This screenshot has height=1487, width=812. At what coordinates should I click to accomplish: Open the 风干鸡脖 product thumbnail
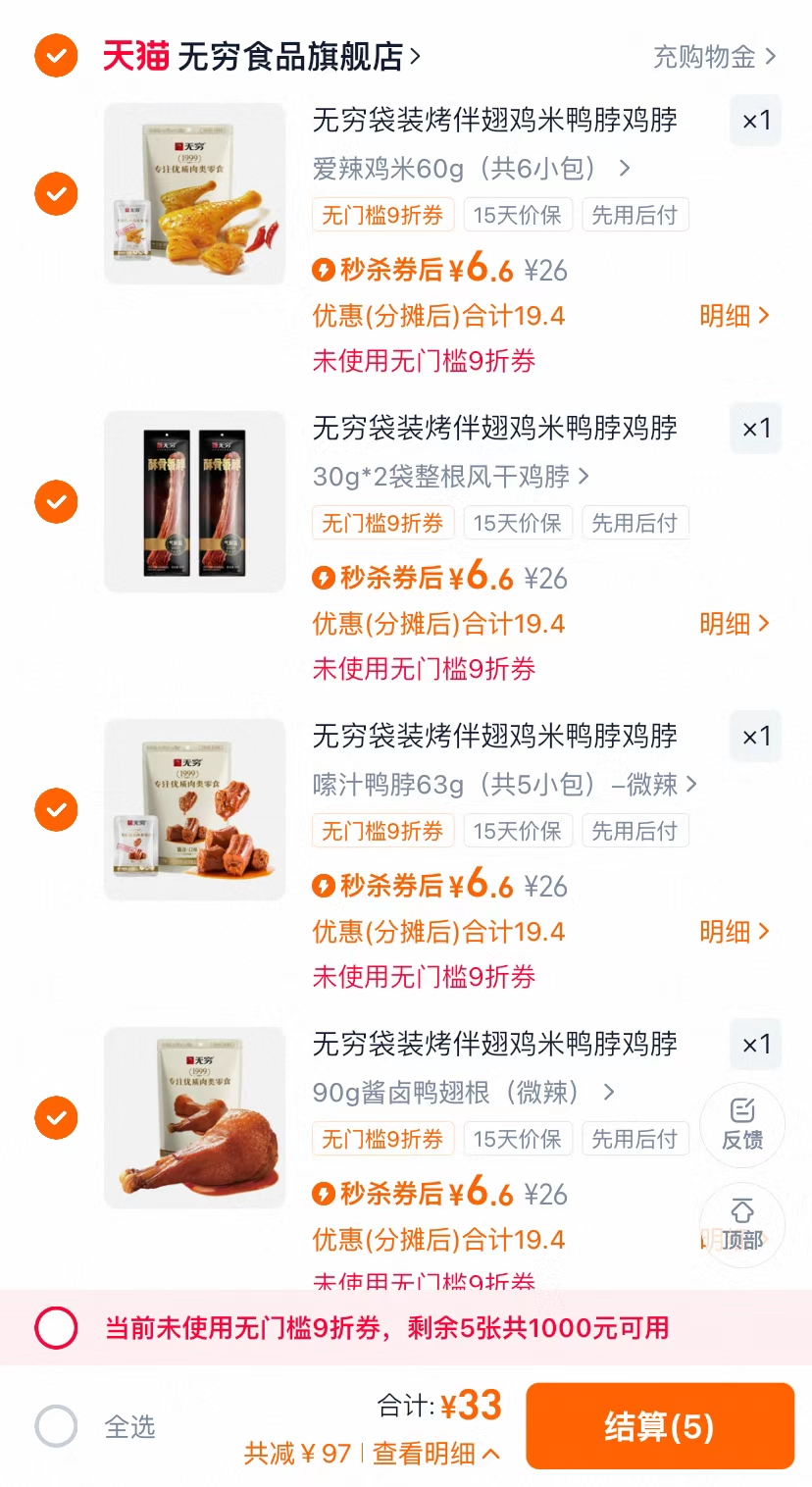click(x=193, y=502)
